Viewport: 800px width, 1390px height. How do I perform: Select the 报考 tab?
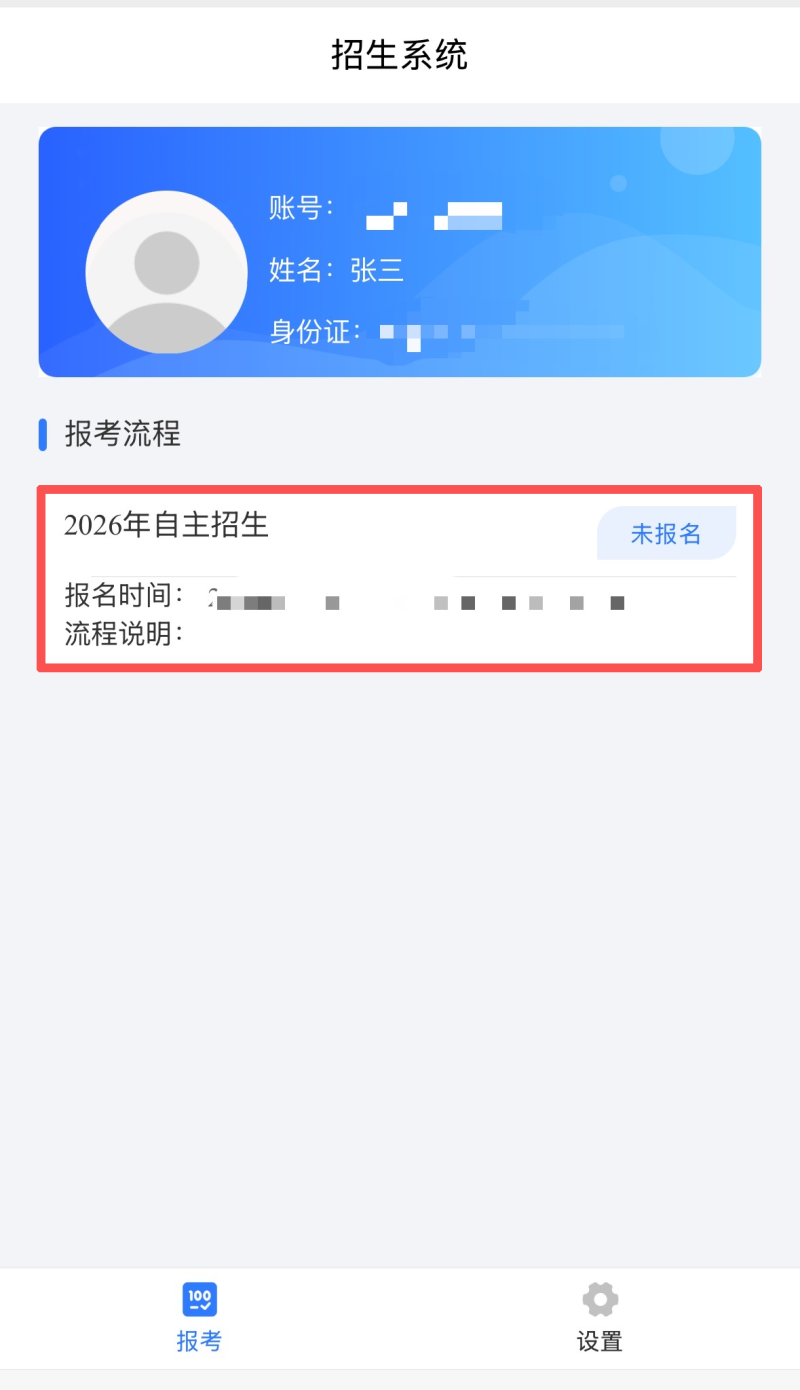[199, 1318]
